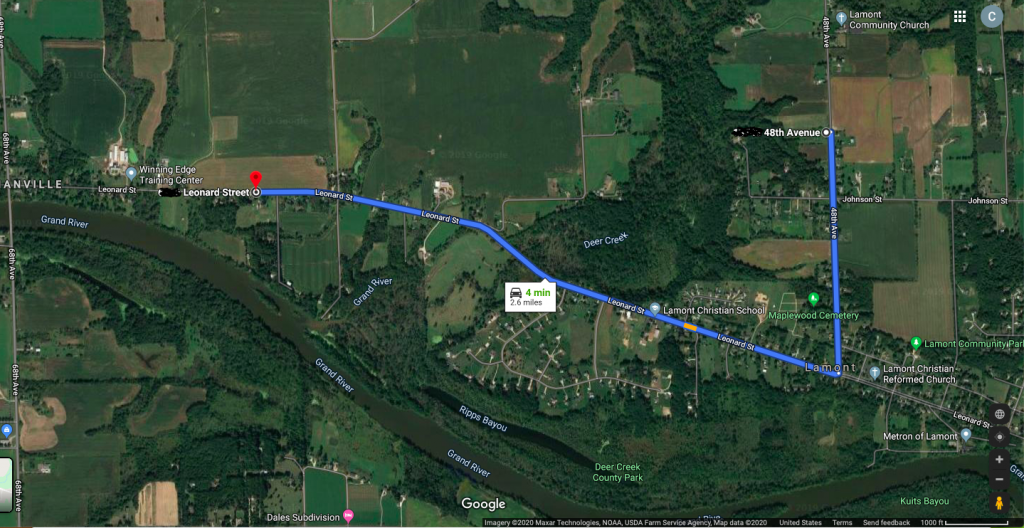Select the Lamont Community Church marker

841,18
